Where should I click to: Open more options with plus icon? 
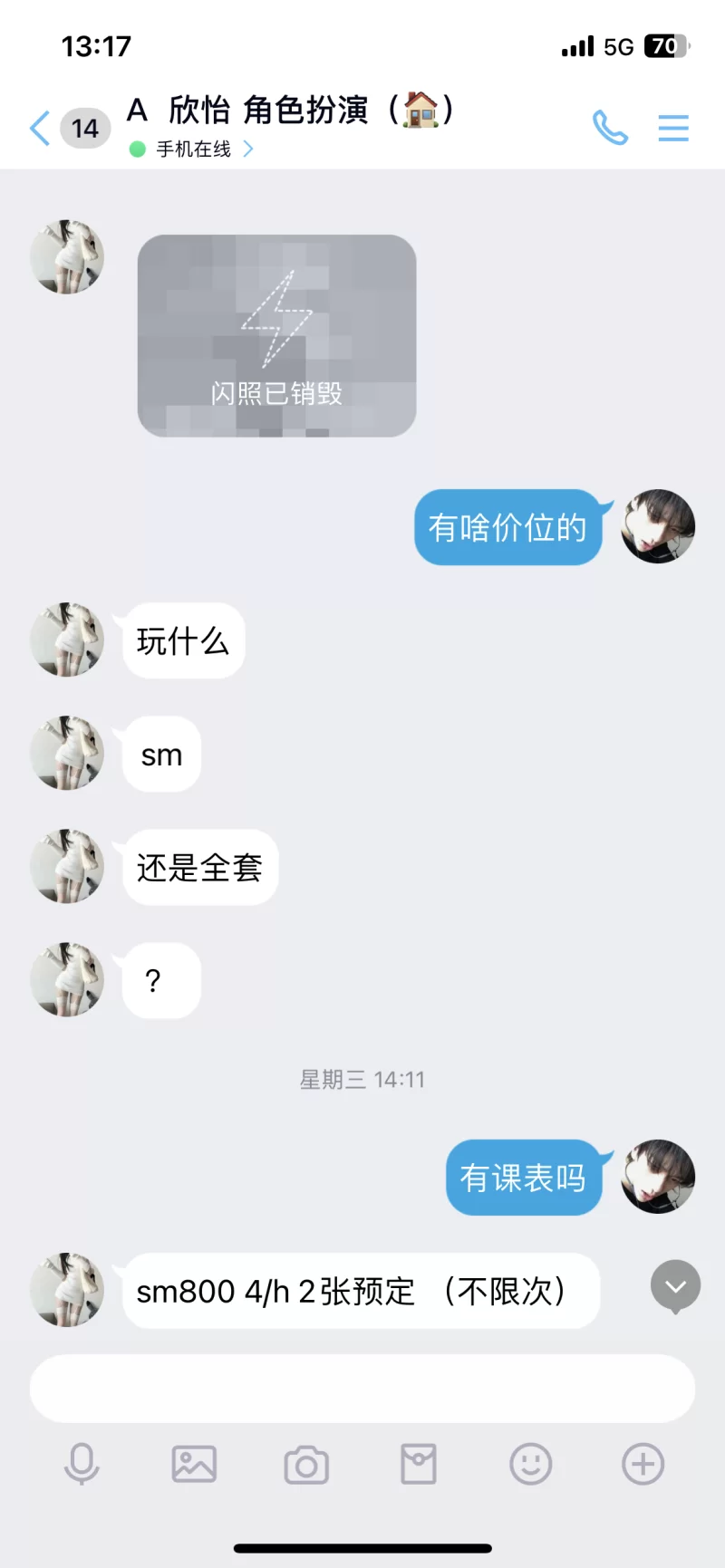(x=643, y=1464)
